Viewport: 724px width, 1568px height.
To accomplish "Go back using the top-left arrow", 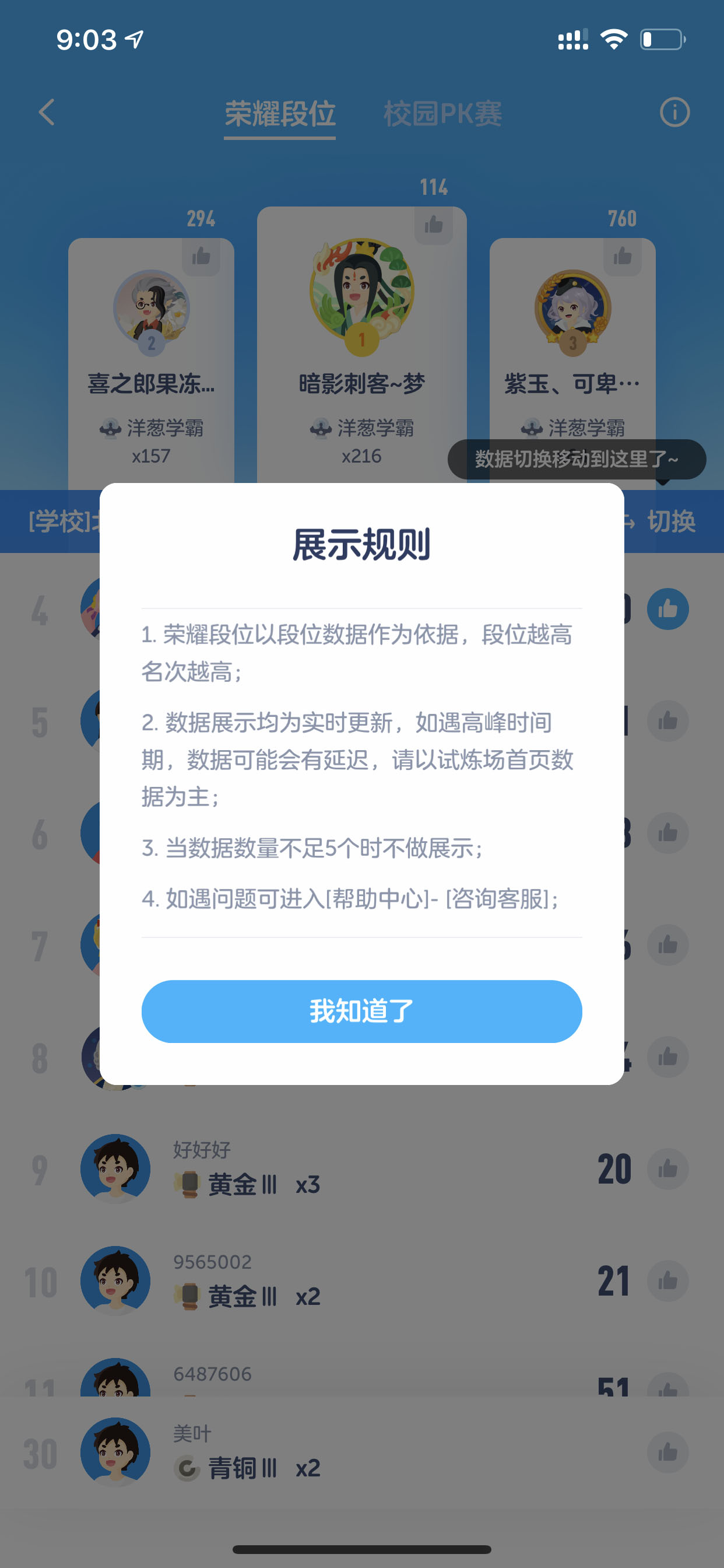I will click(x=47, y=113).
